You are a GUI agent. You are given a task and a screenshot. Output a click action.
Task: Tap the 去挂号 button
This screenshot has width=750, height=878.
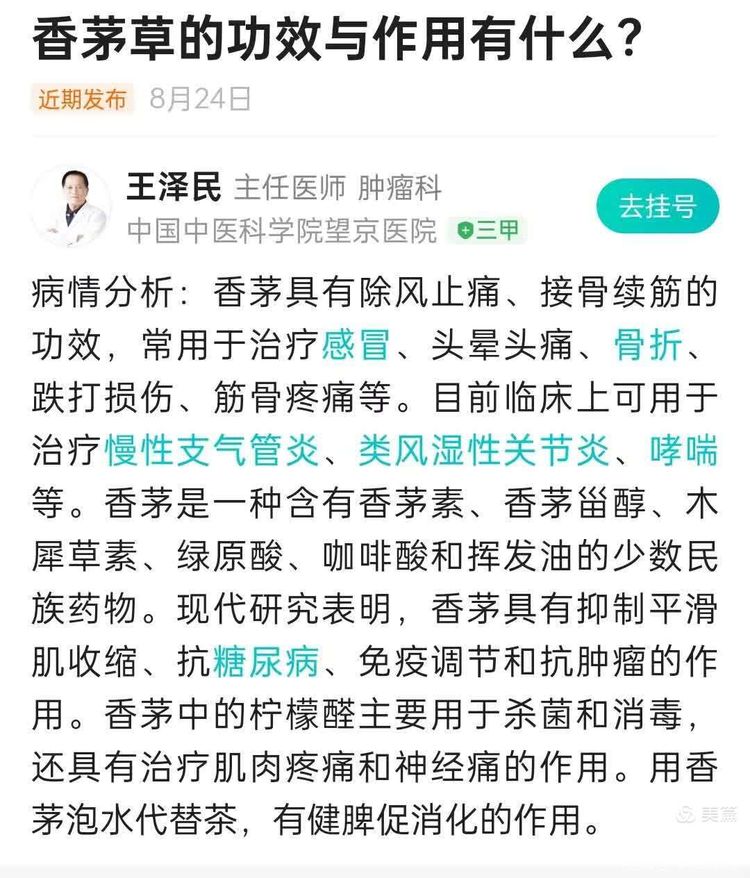point(657,207)
